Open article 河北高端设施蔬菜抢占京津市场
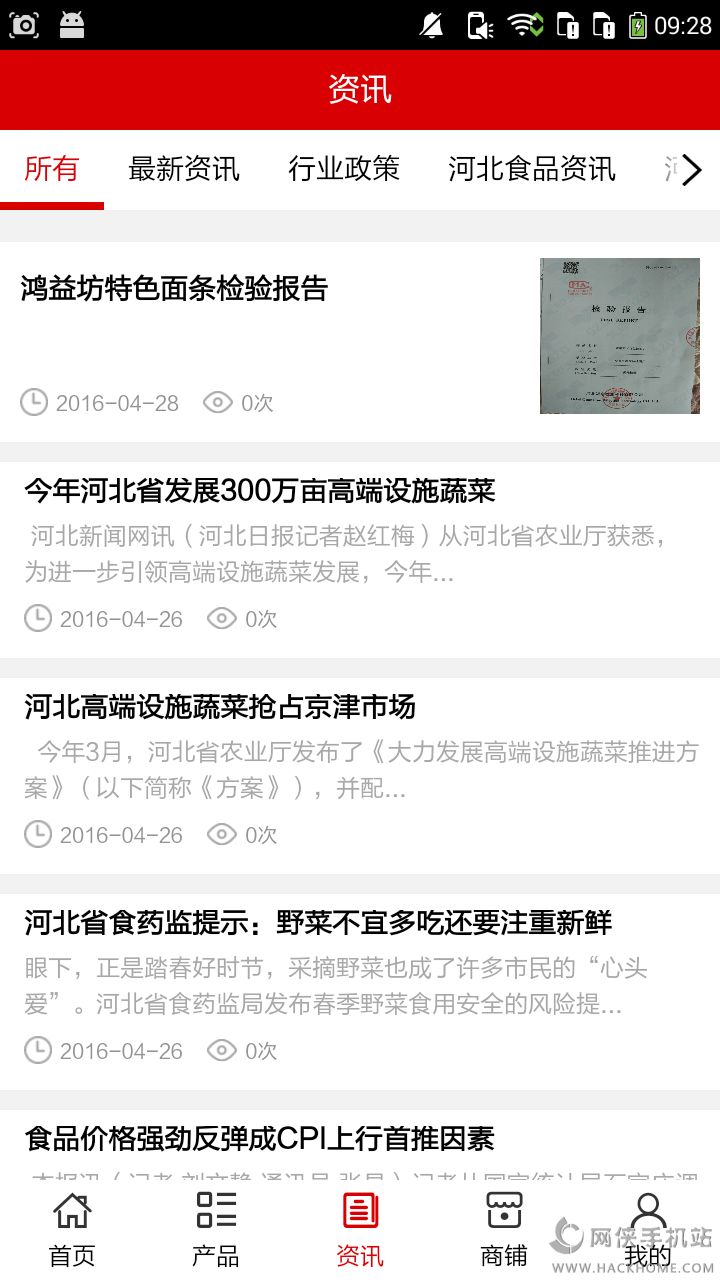The width and height of the screenshot is (720, 1280). point(220,707)
